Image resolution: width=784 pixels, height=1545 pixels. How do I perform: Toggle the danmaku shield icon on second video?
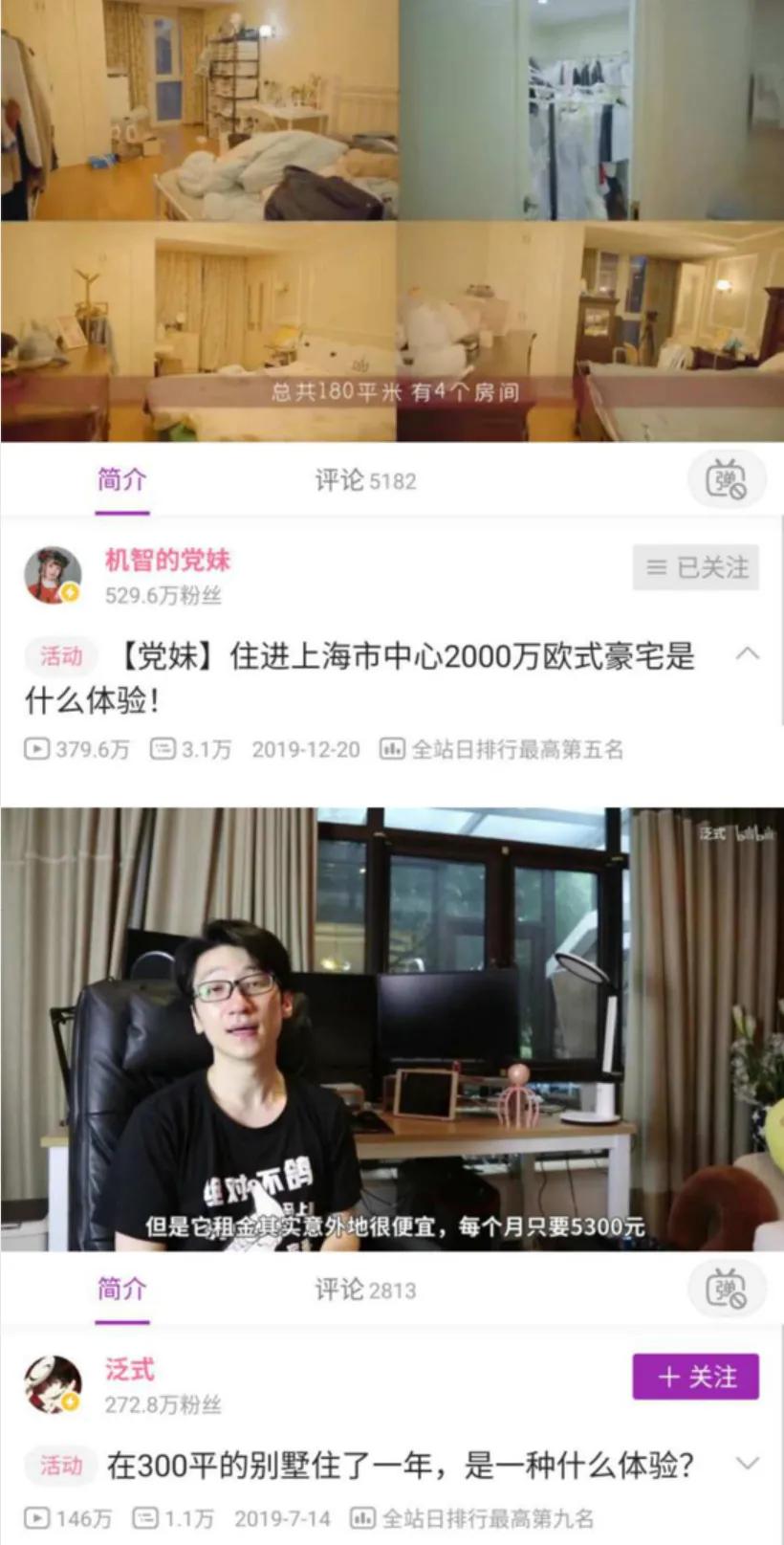point(727,1289)
